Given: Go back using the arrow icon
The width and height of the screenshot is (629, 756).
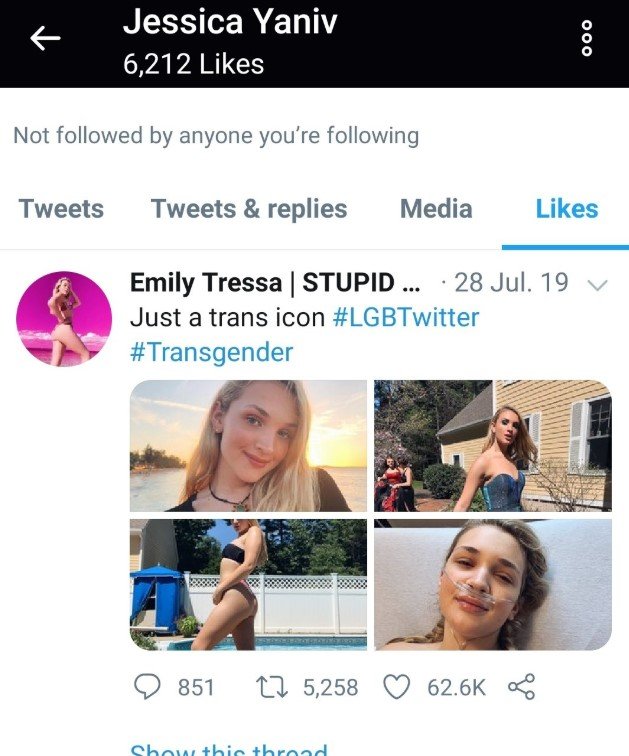Looking at the screenshot, I should pos(45,38).
